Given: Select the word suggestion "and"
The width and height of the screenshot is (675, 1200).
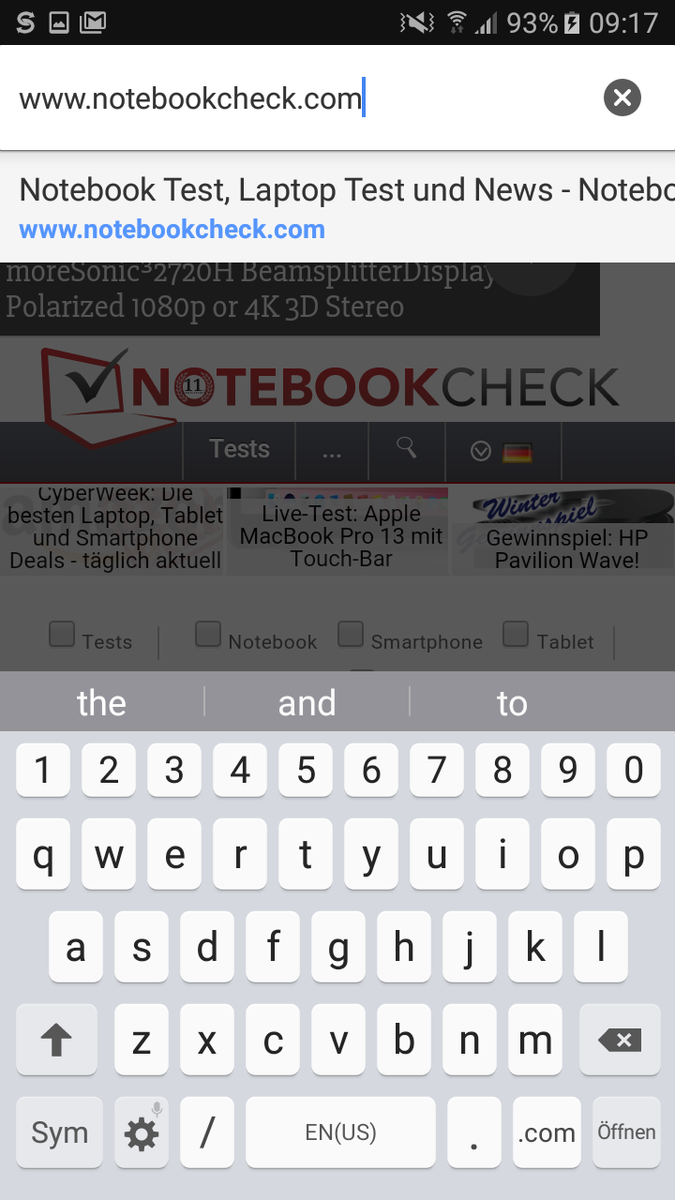Looking at the screenshot, I should 307,703.
